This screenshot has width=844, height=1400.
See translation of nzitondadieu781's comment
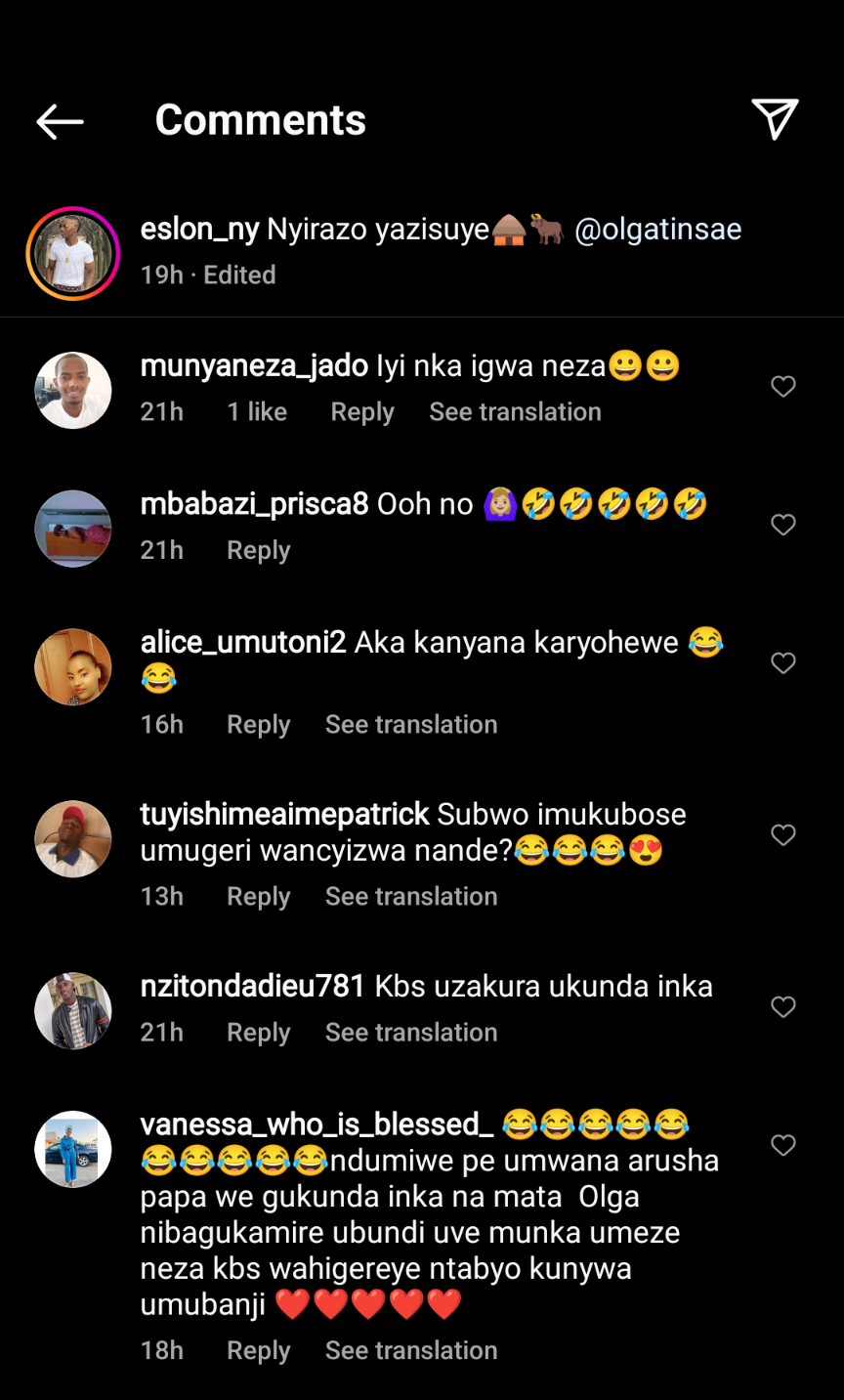411,1033
